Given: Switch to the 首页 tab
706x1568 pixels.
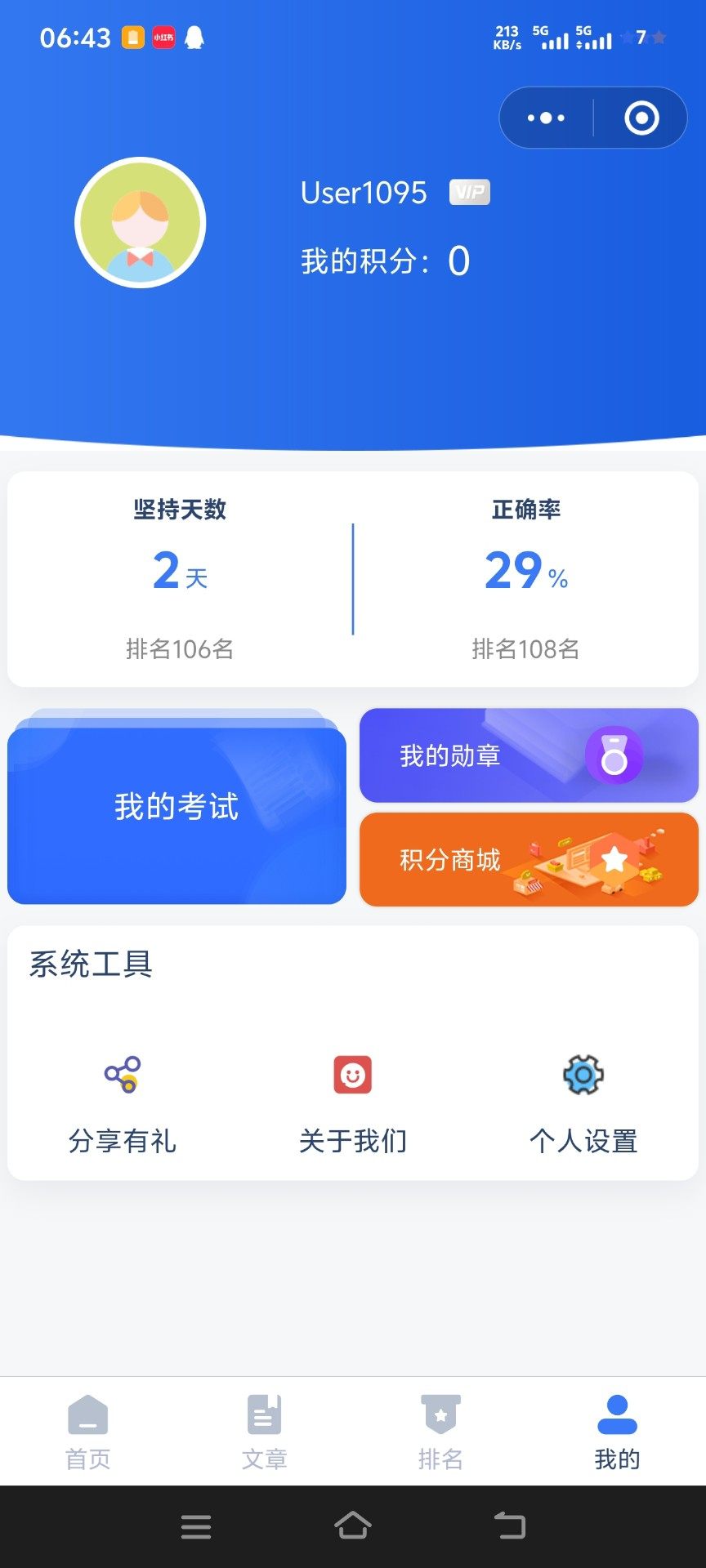Looking at the screenshot, I should (88, 1432).
